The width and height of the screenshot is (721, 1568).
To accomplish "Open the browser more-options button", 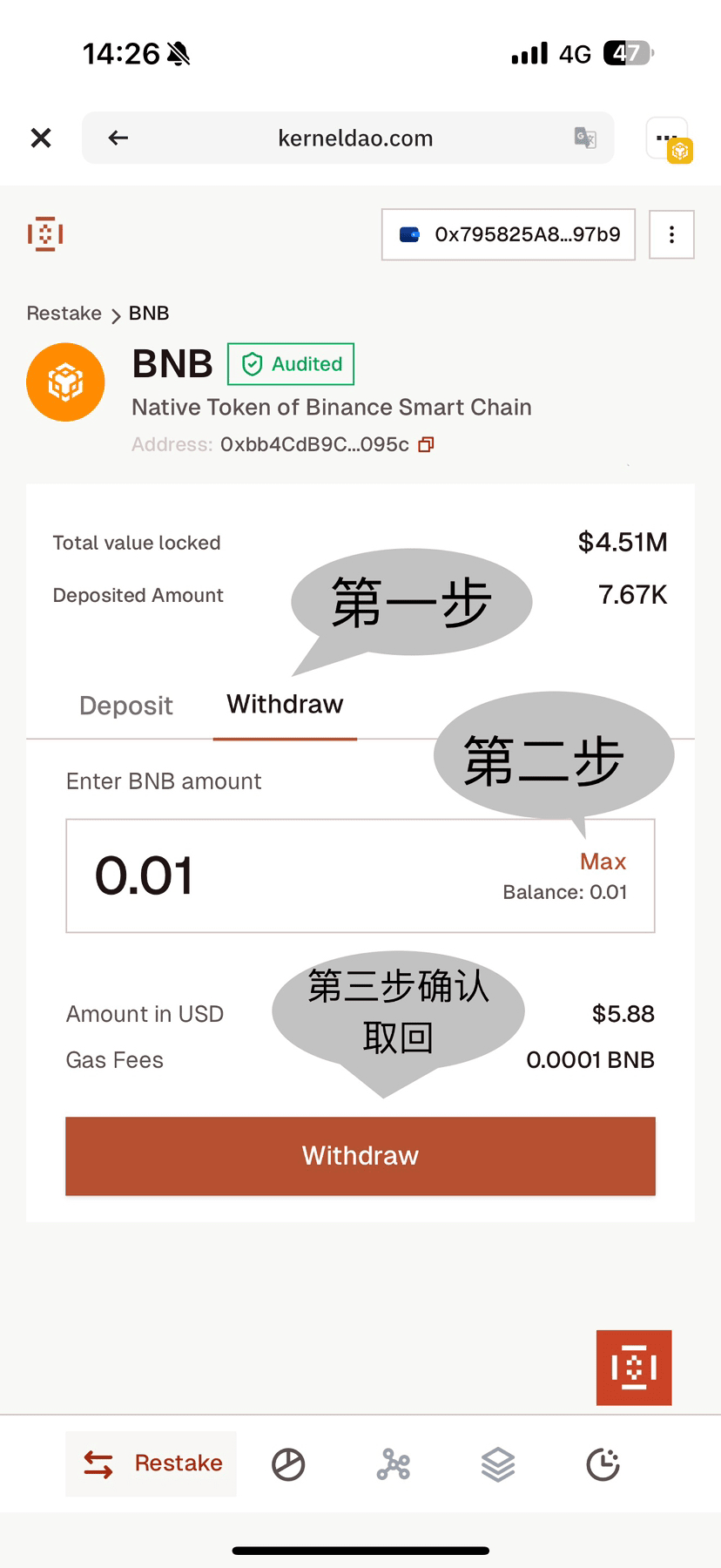I will click(667, 139).
